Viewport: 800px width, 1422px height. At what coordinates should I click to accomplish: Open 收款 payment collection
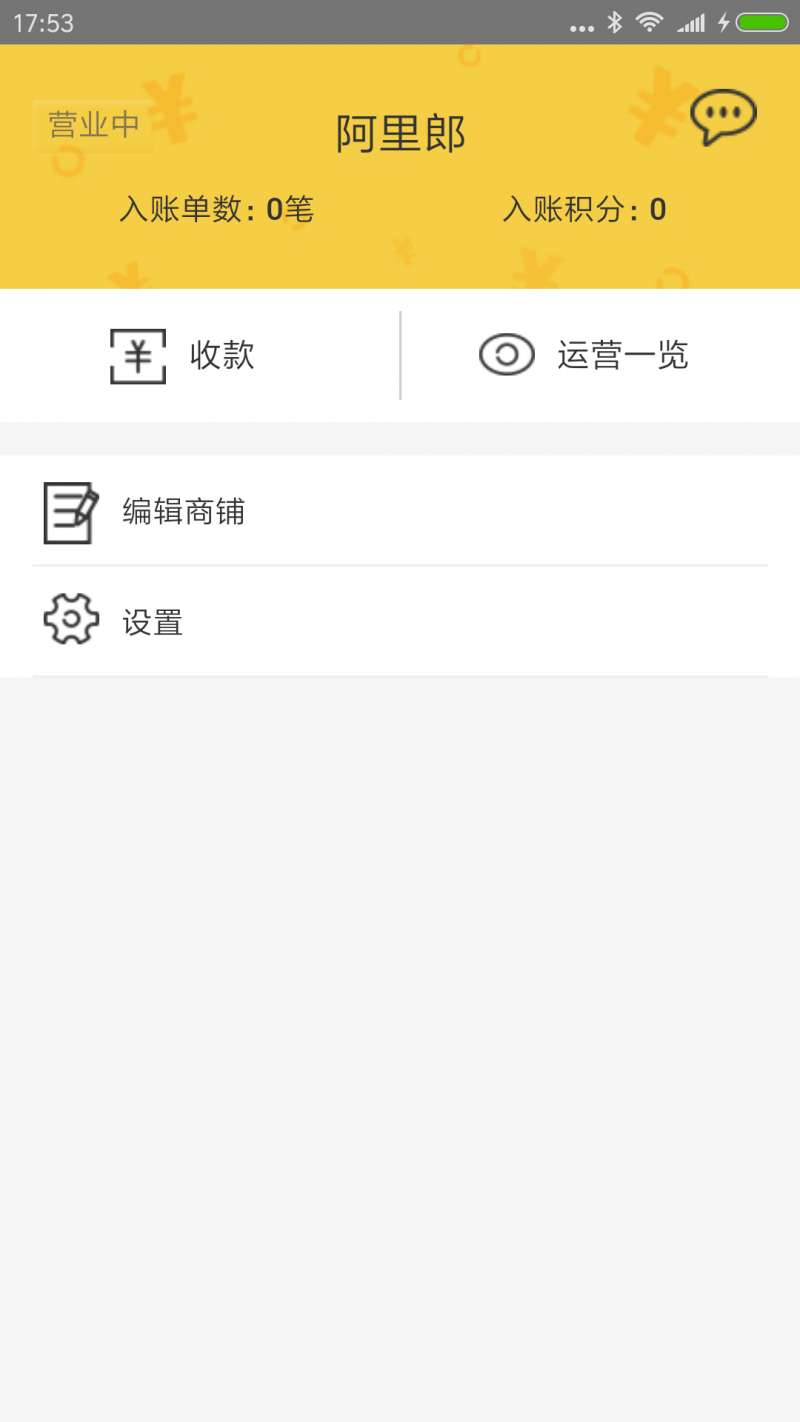click(x=199, y=356)
